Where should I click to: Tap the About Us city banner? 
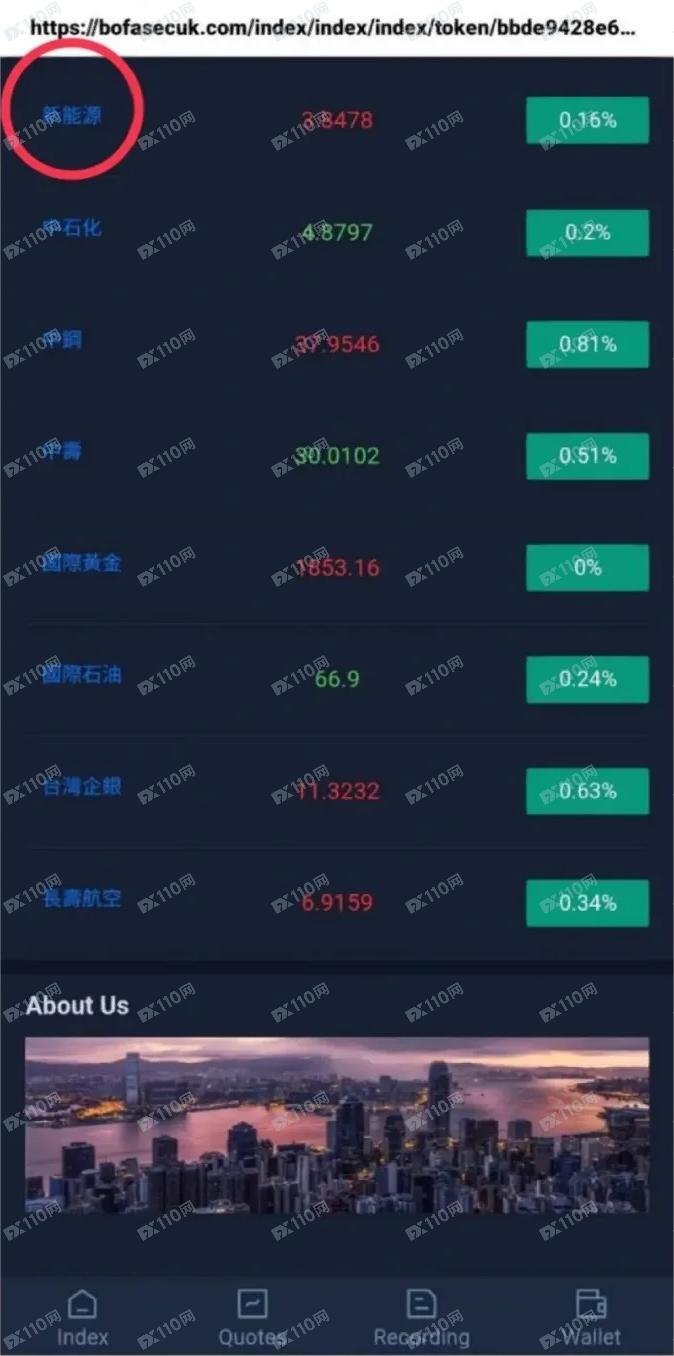(337, 1125)
